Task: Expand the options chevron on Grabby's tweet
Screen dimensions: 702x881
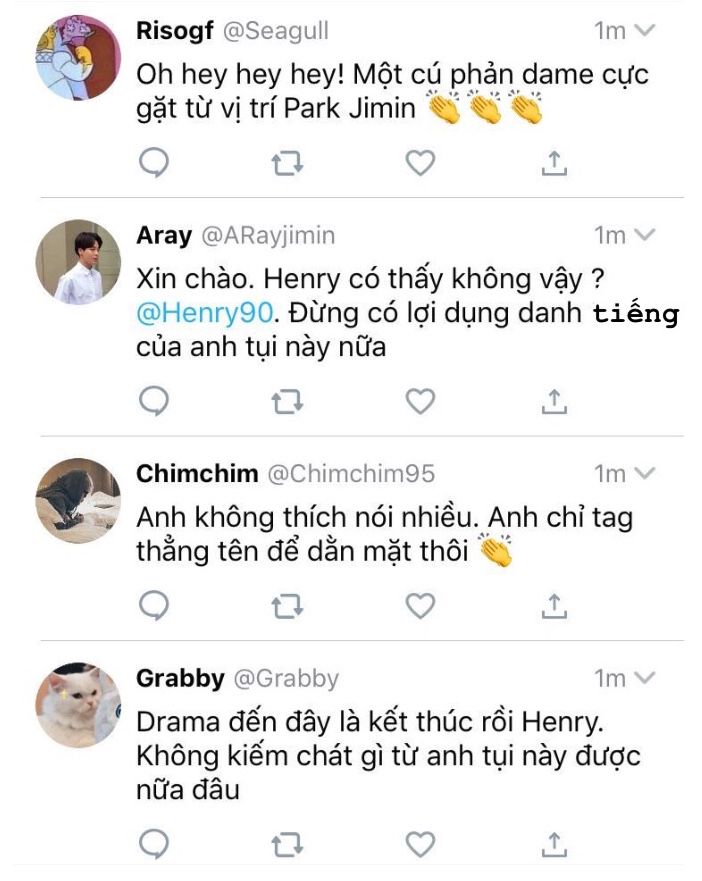Action: 645,678
